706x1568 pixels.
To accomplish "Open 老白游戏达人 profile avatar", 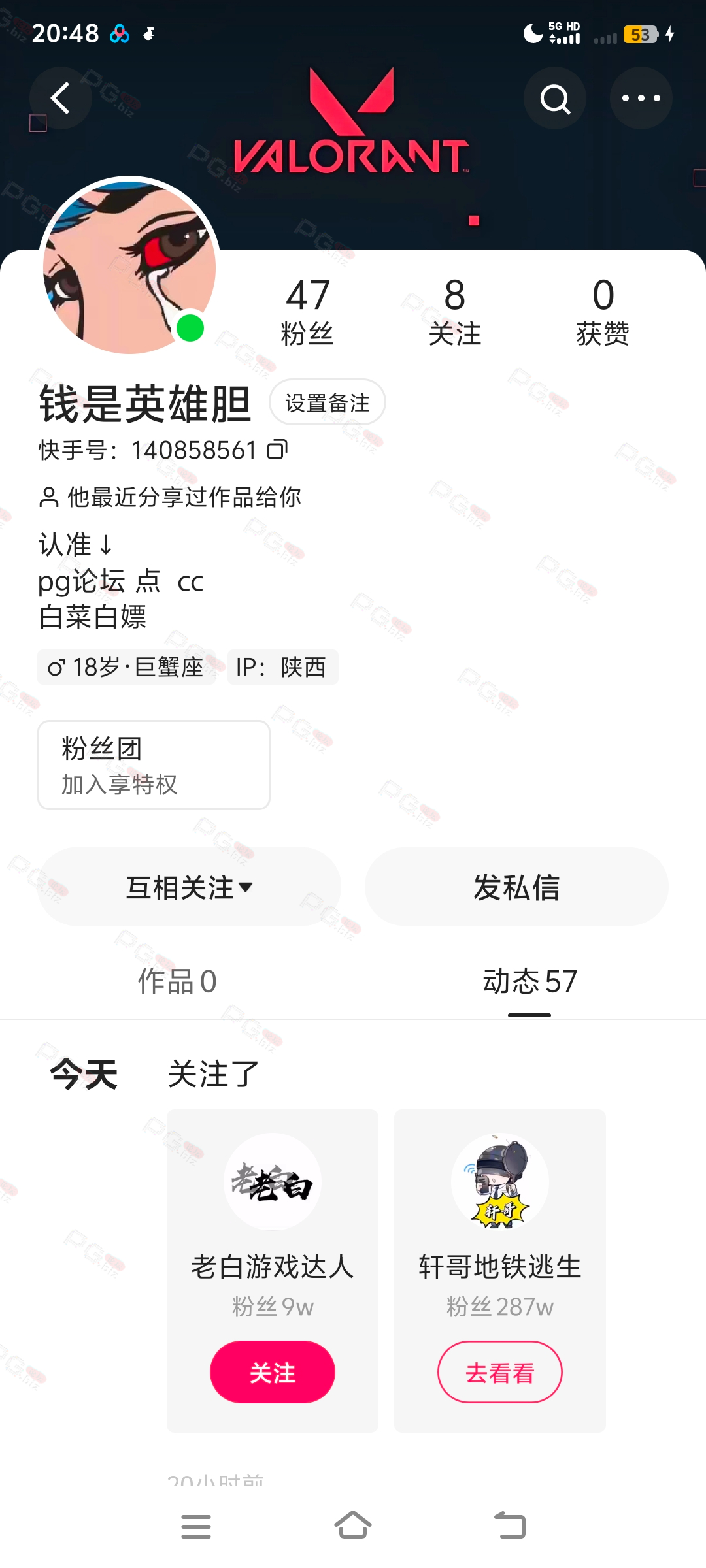I will [x=272, y=1181].
